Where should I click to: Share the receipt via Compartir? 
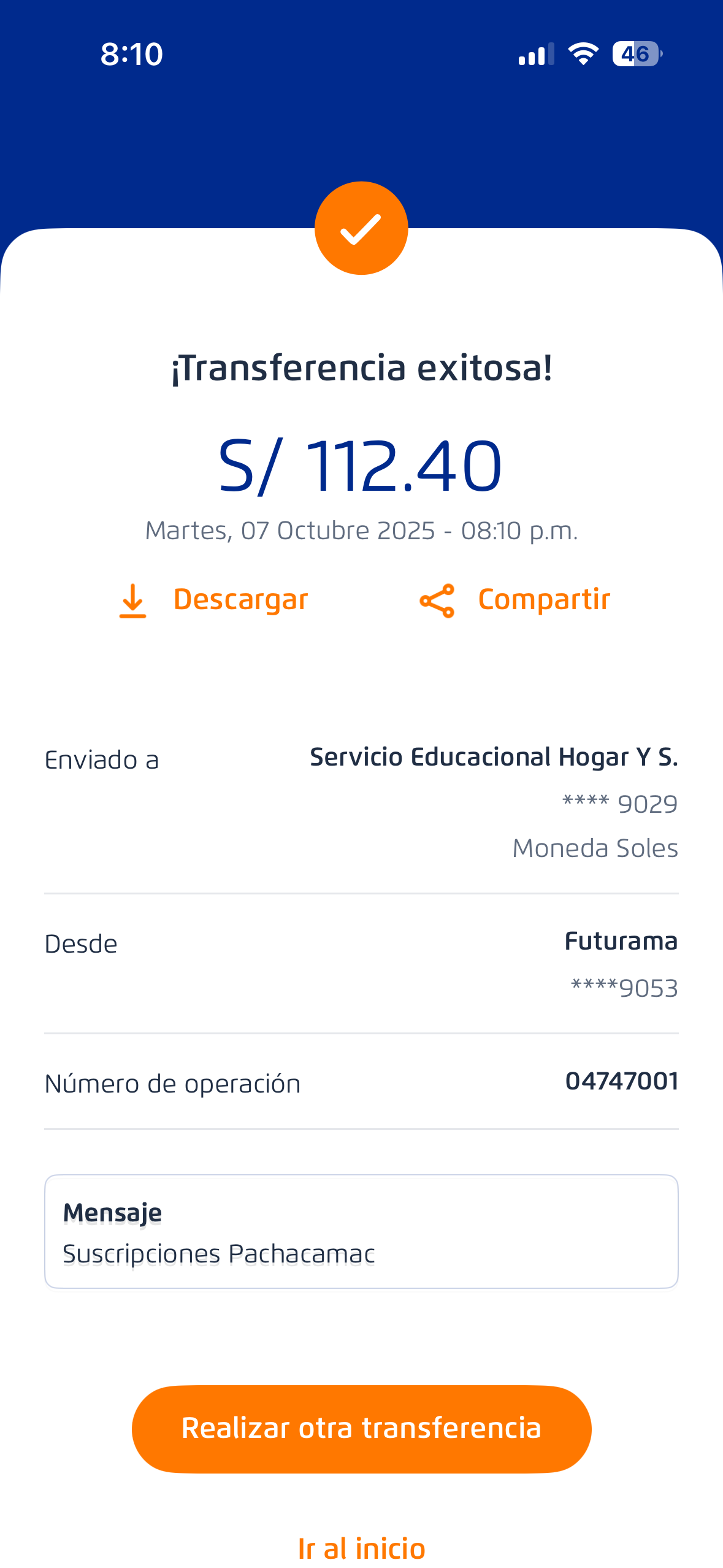click(515, 600)
